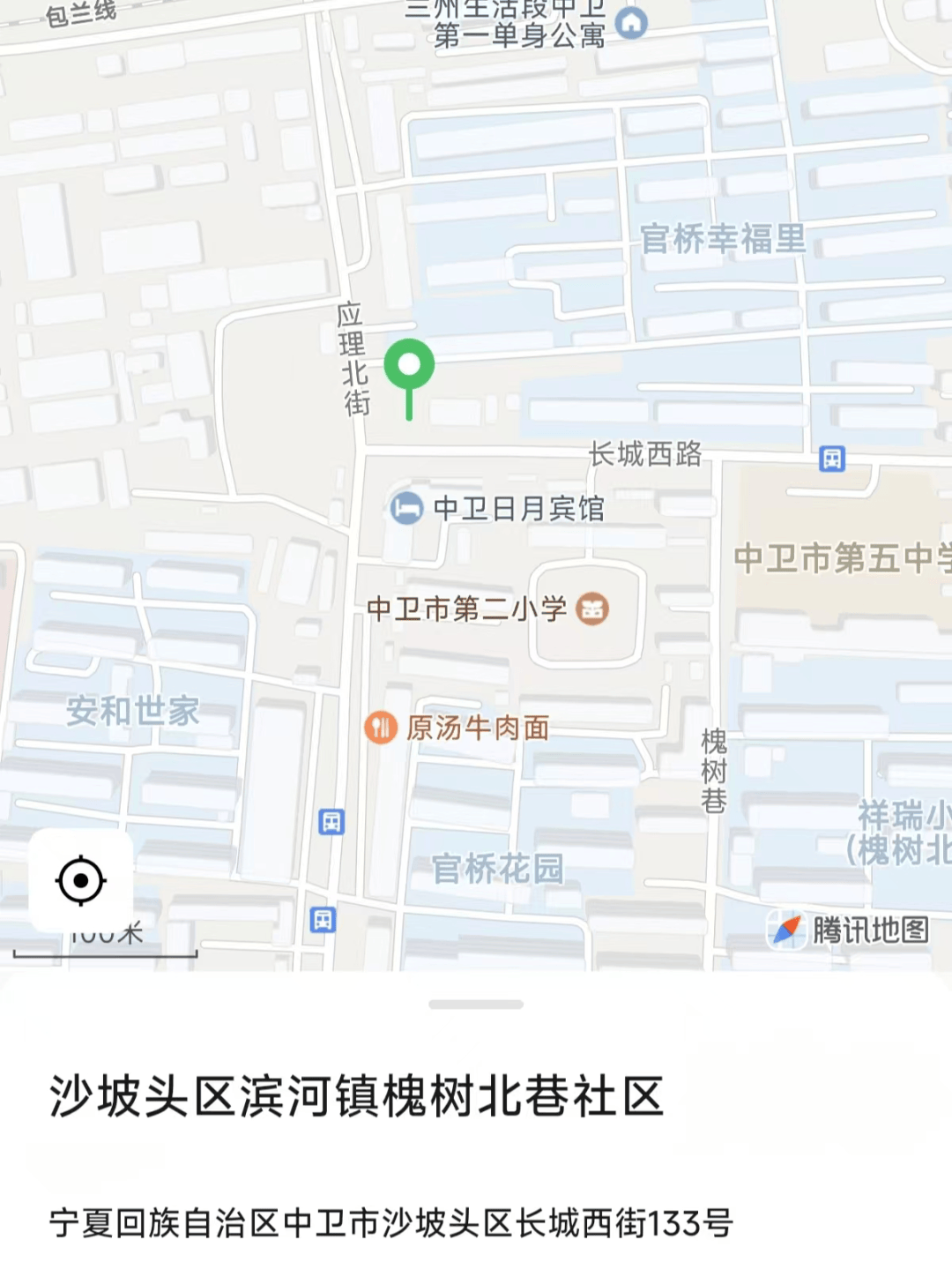
Task: Click the Tencent Maps compass logo
Action: click(x=787, y=927)
